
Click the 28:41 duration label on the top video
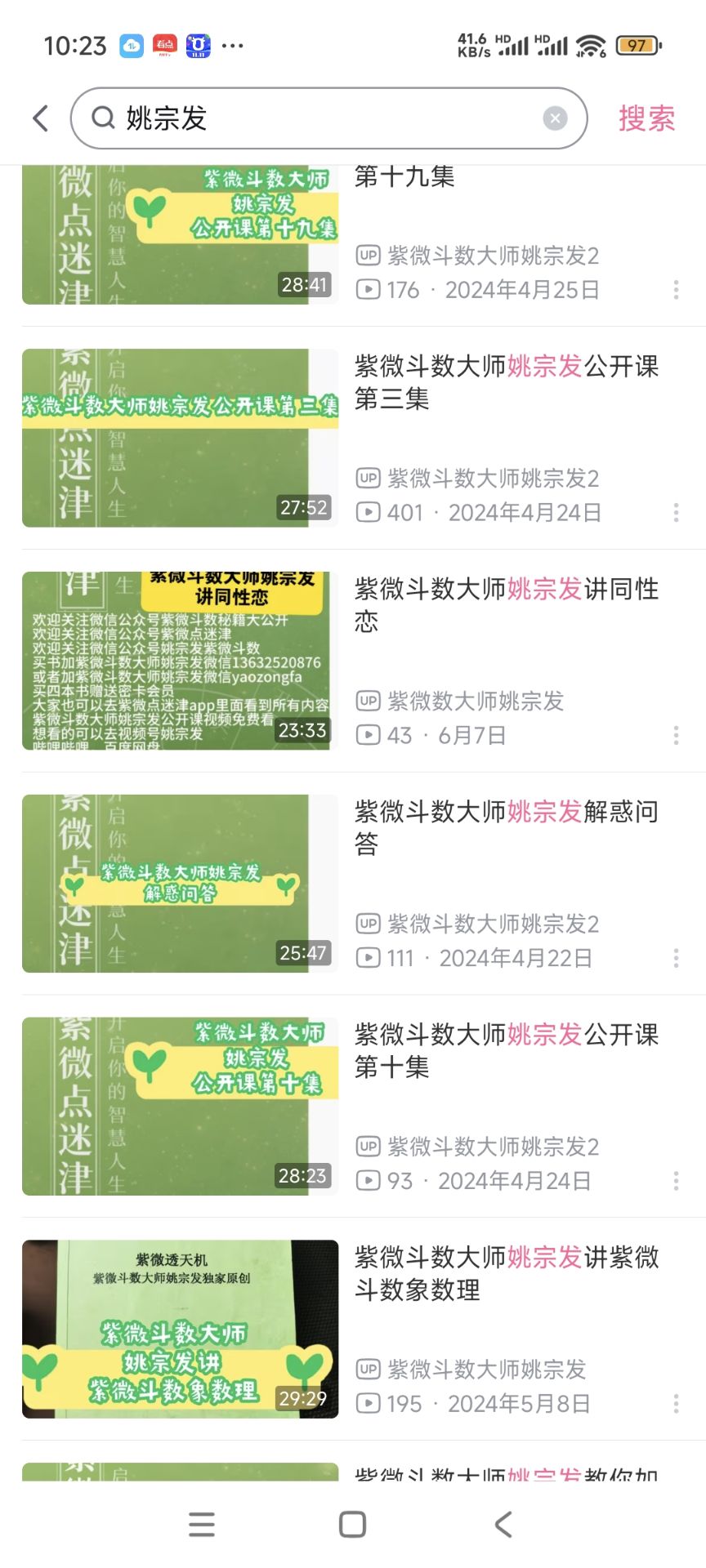click(305, 285)
